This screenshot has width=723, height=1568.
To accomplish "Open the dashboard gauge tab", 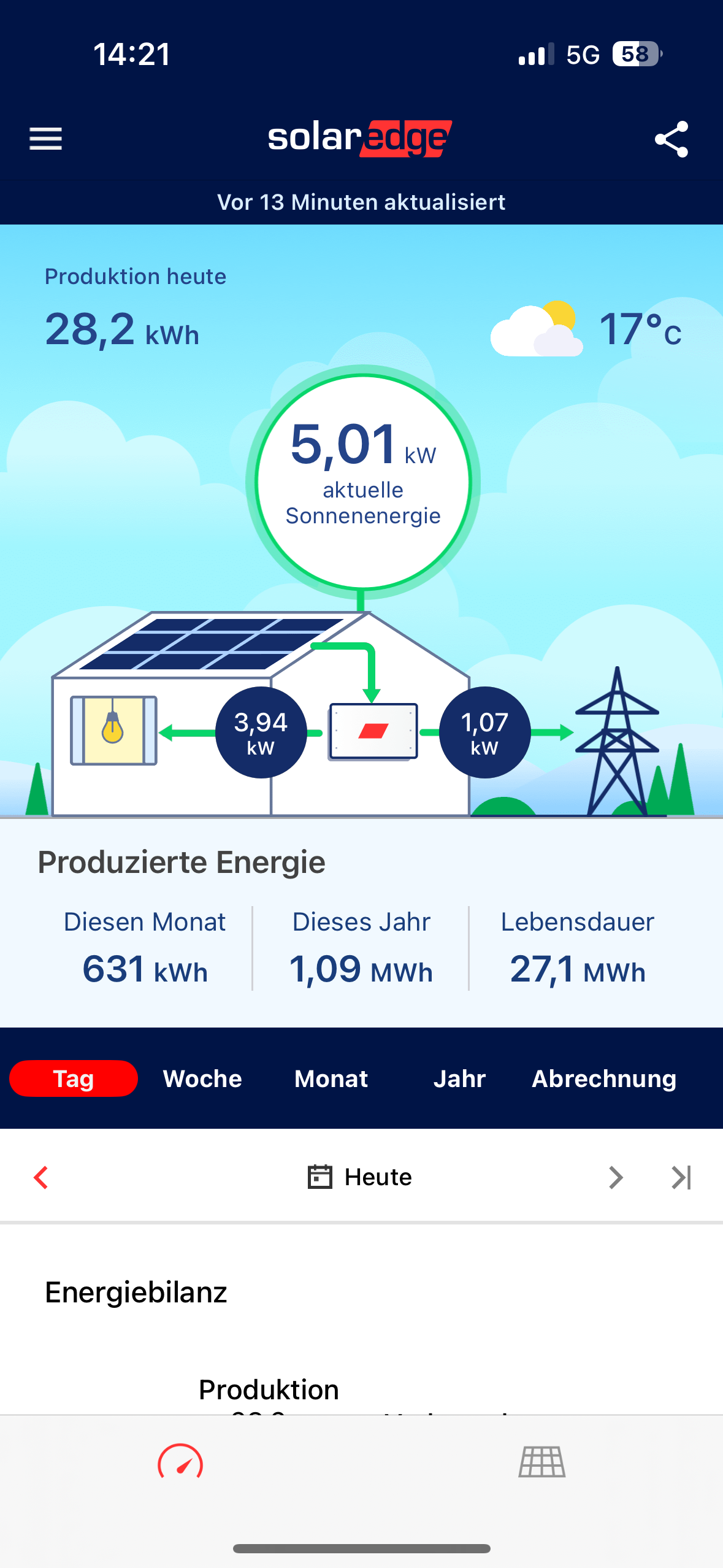I will [x=180, y=1463].
